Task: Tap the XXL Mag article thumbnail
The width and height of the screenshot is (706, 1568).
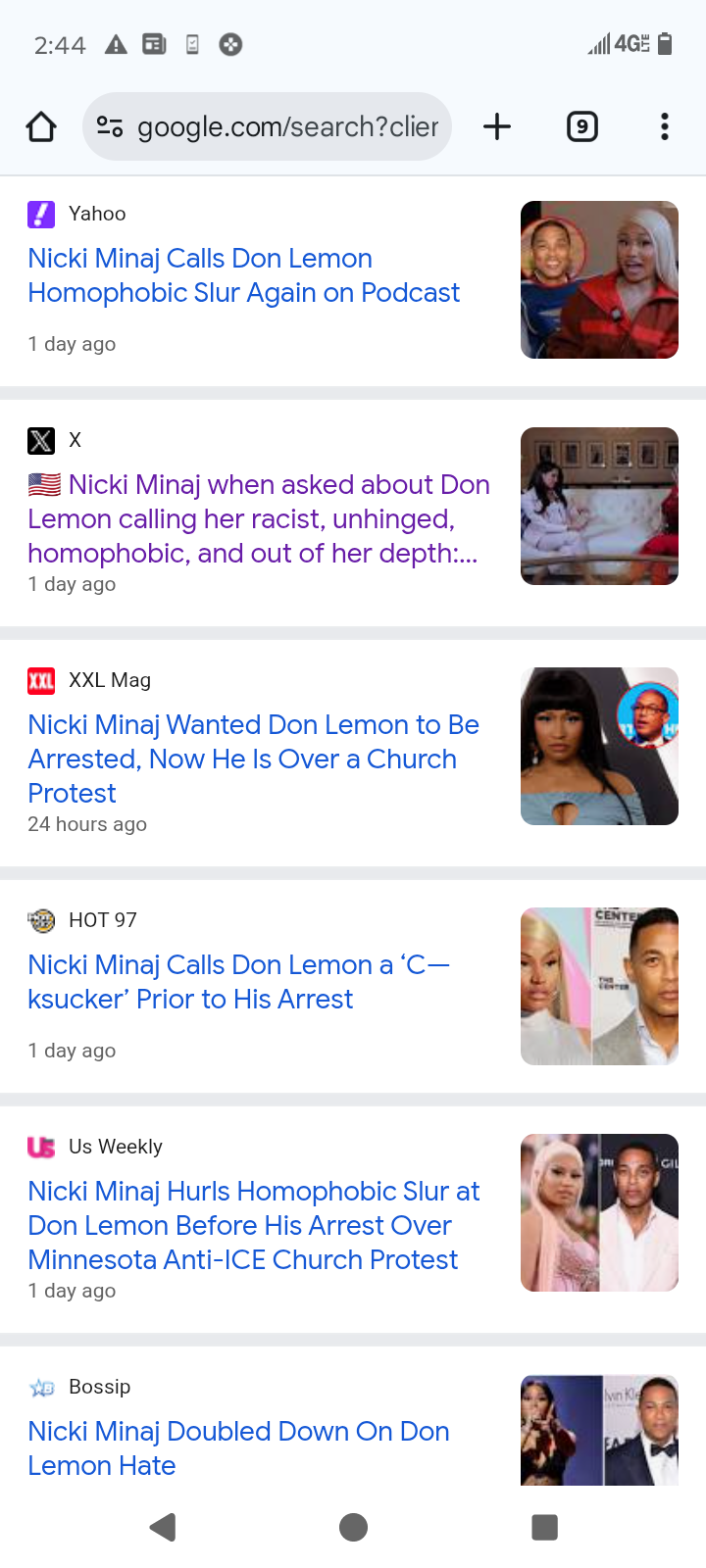Action: (x=599, y=746)
